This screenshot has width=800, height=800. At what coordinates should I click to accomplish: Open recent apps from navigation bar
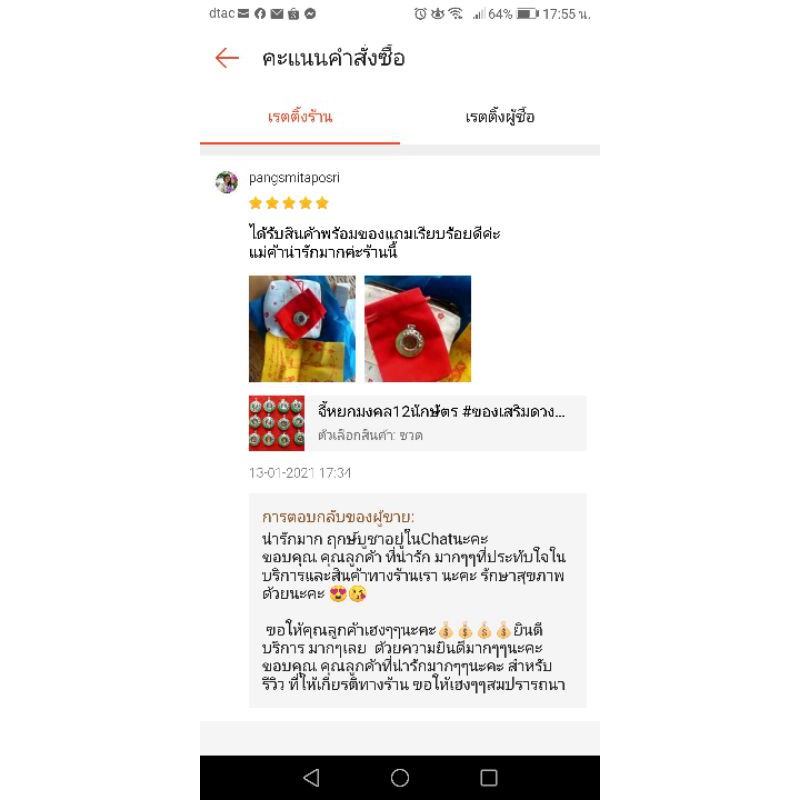tap(489, 778)
